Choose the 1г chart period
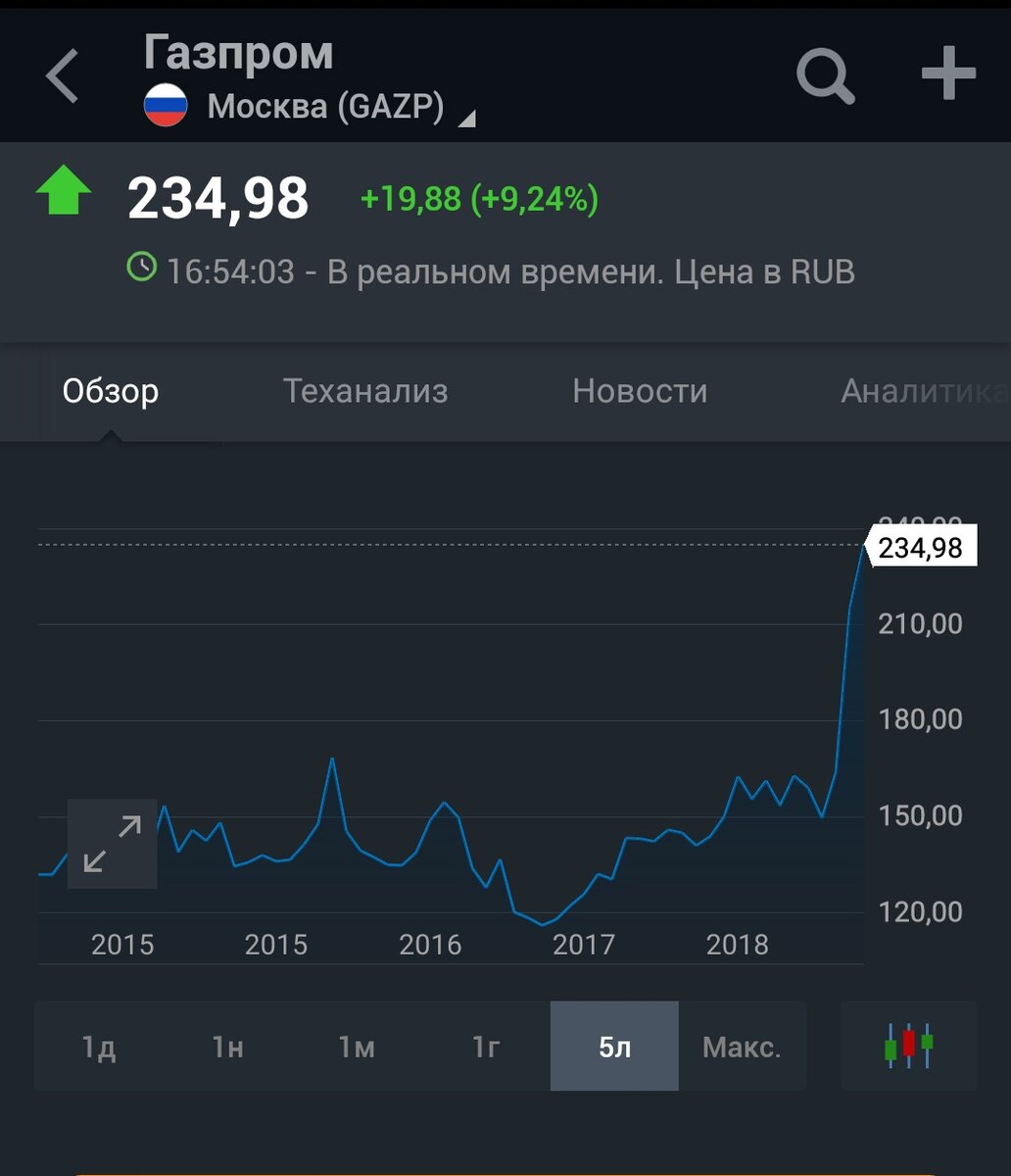 pos(486,1047)
